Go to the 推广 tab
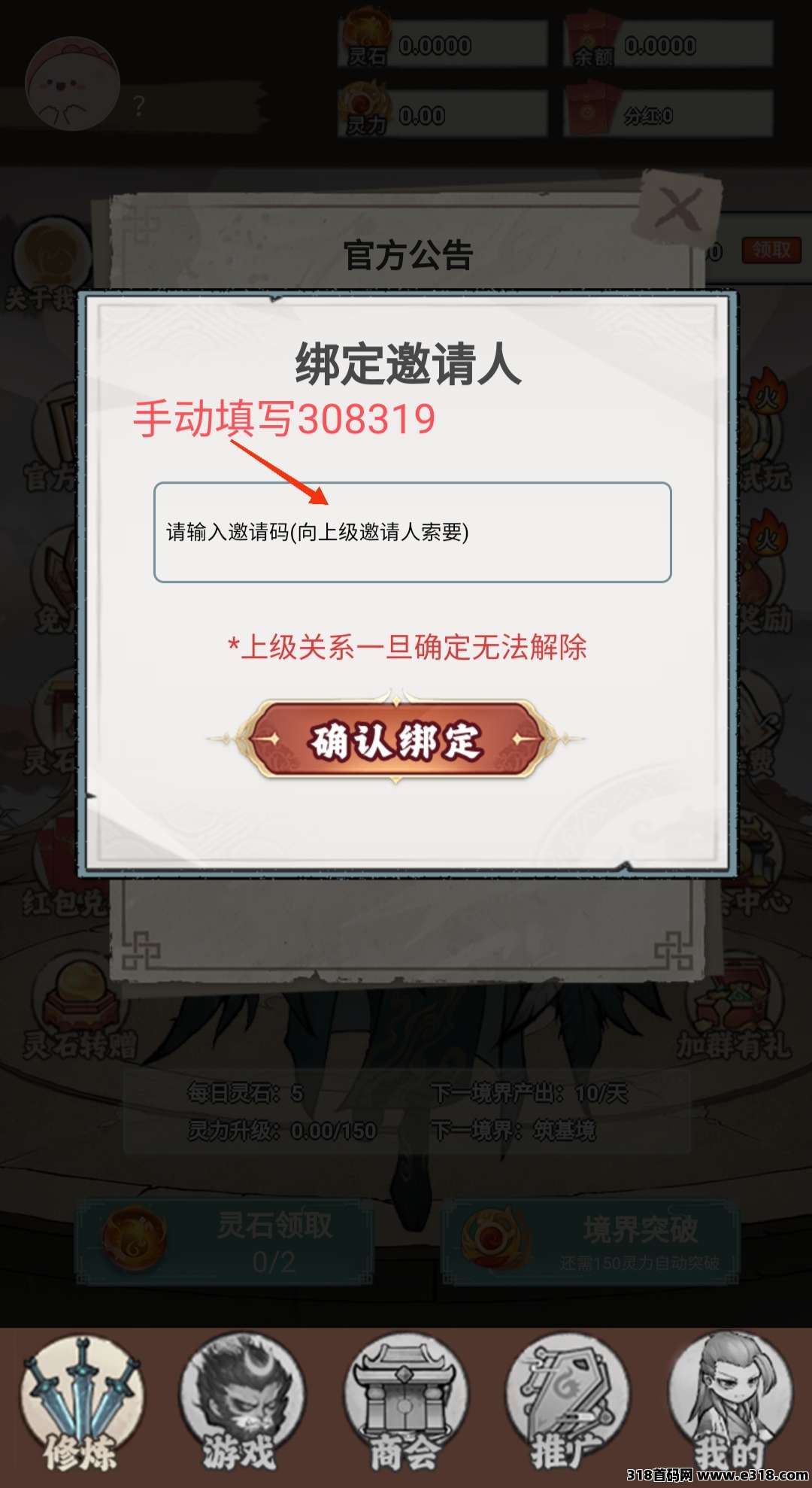The image size is (812, 1488). pos(565,1405)
